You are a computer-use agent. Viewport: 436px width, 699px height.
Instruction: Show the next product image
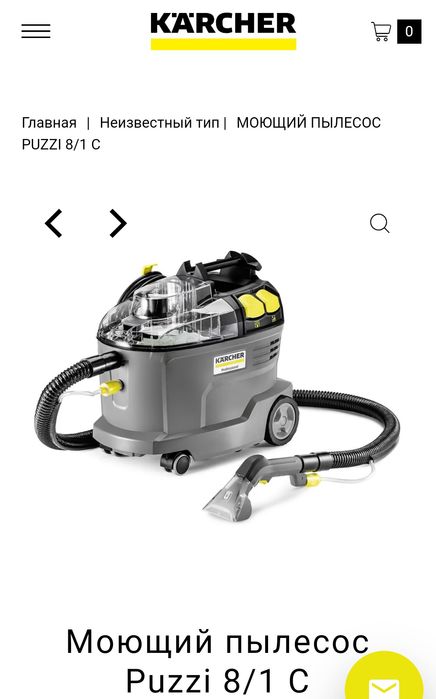[118, 223]
